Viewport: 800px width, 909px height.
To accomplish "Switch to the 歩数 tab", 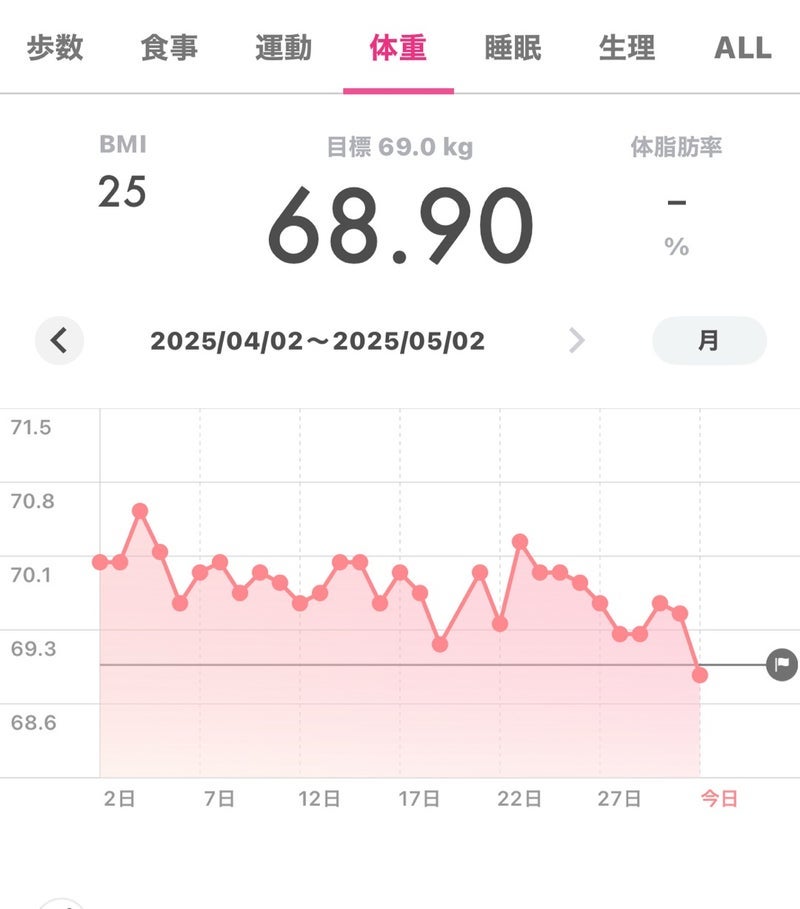I will pos(55,48).
